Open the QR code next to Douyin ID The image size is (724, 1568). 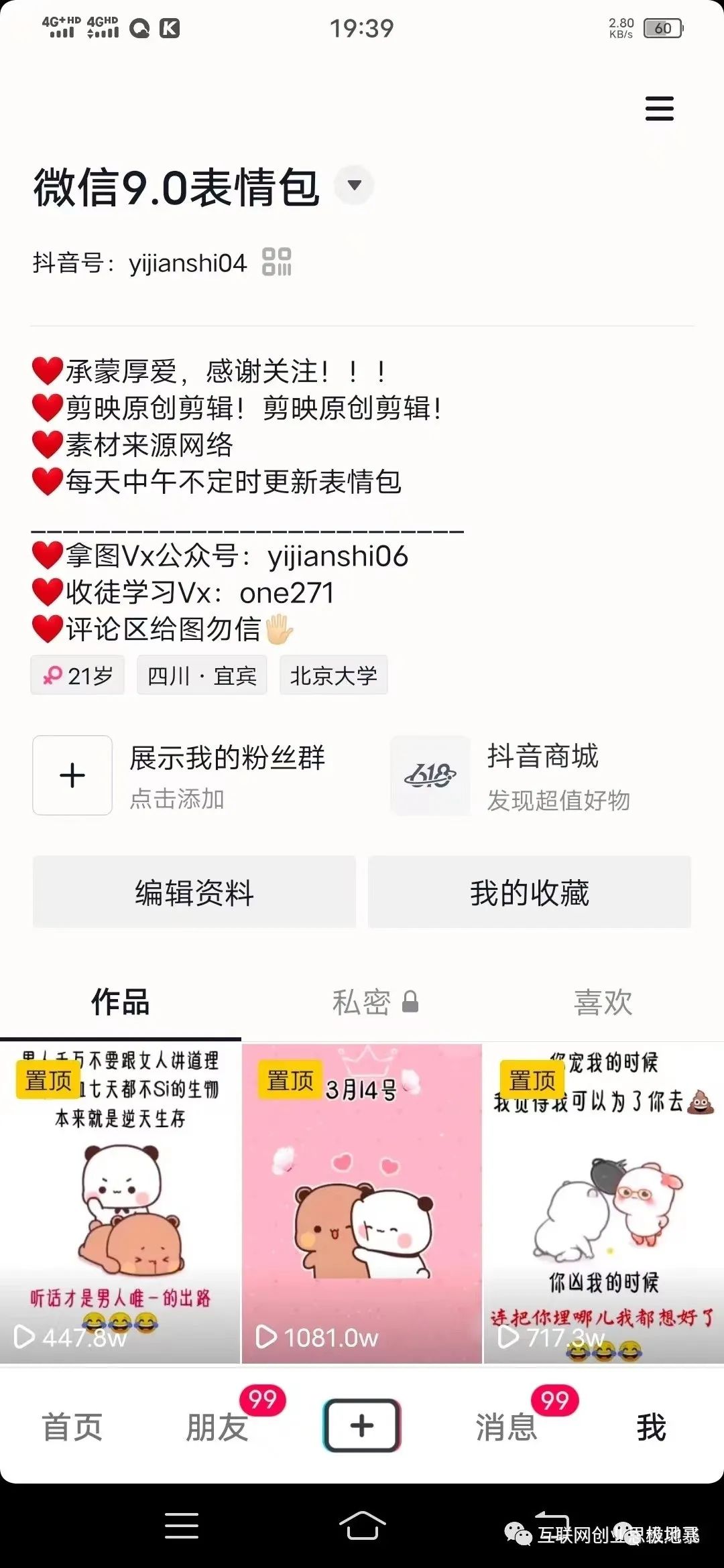276,262
